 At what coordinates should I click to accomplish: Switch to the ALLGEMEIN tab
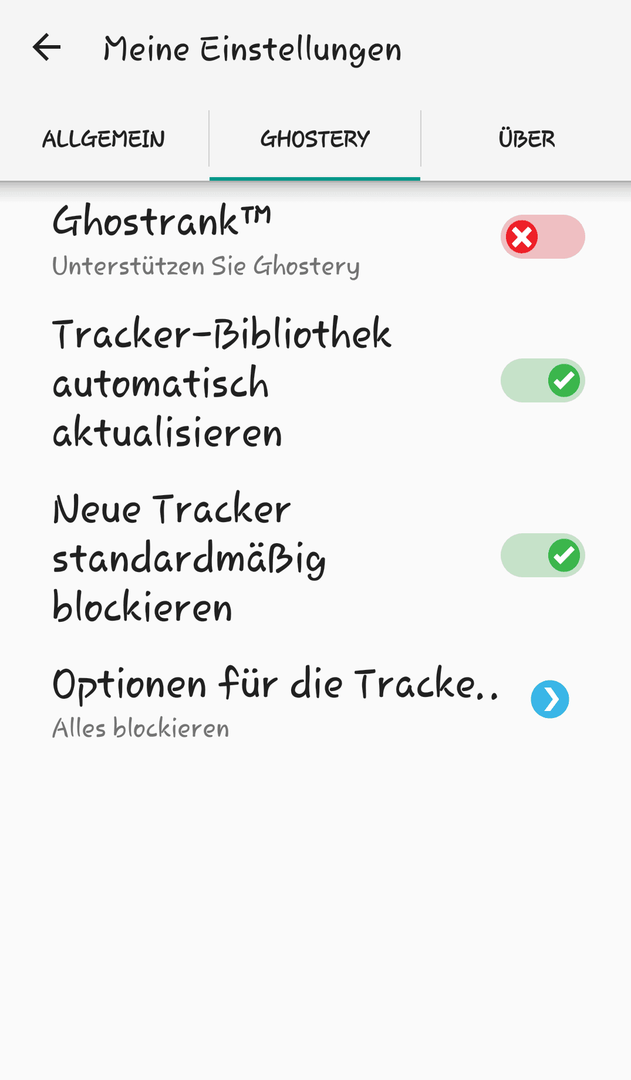pyautogui.click(x=103, y=139)
